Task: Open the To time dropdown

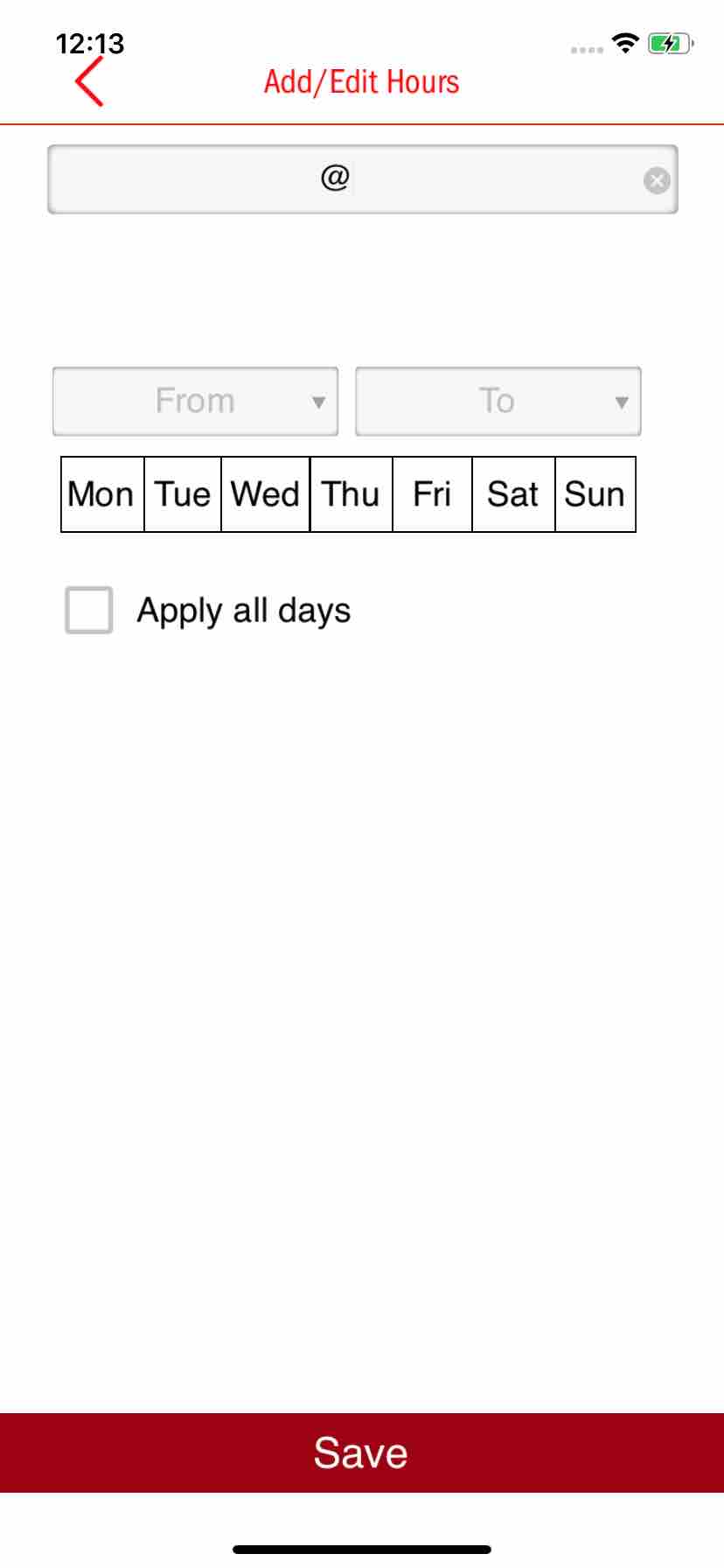Action: coord(498,402)
